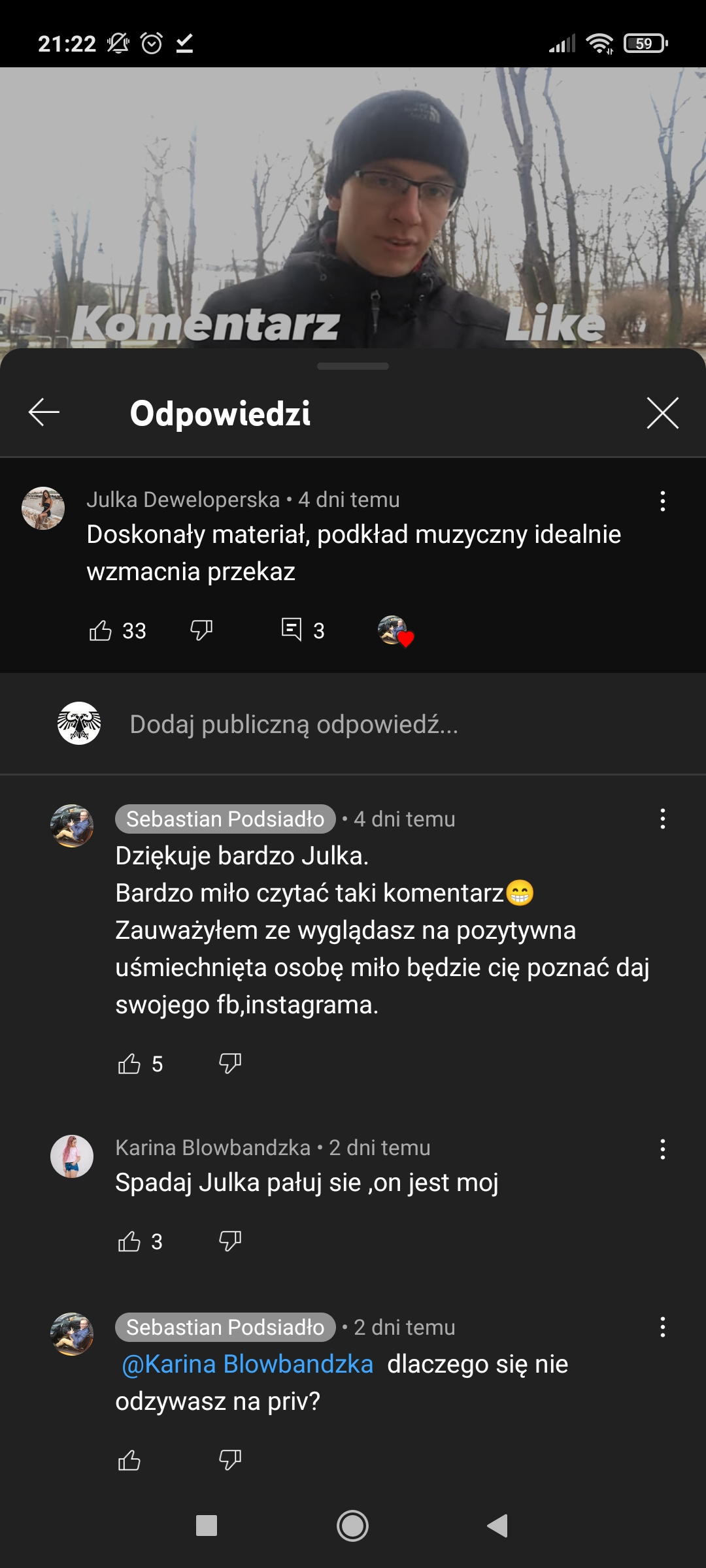Tap the reply icon under Julka's comment
Viewport: 706px width, 1568px height.
pyautogui.click(x=292, y=630)
